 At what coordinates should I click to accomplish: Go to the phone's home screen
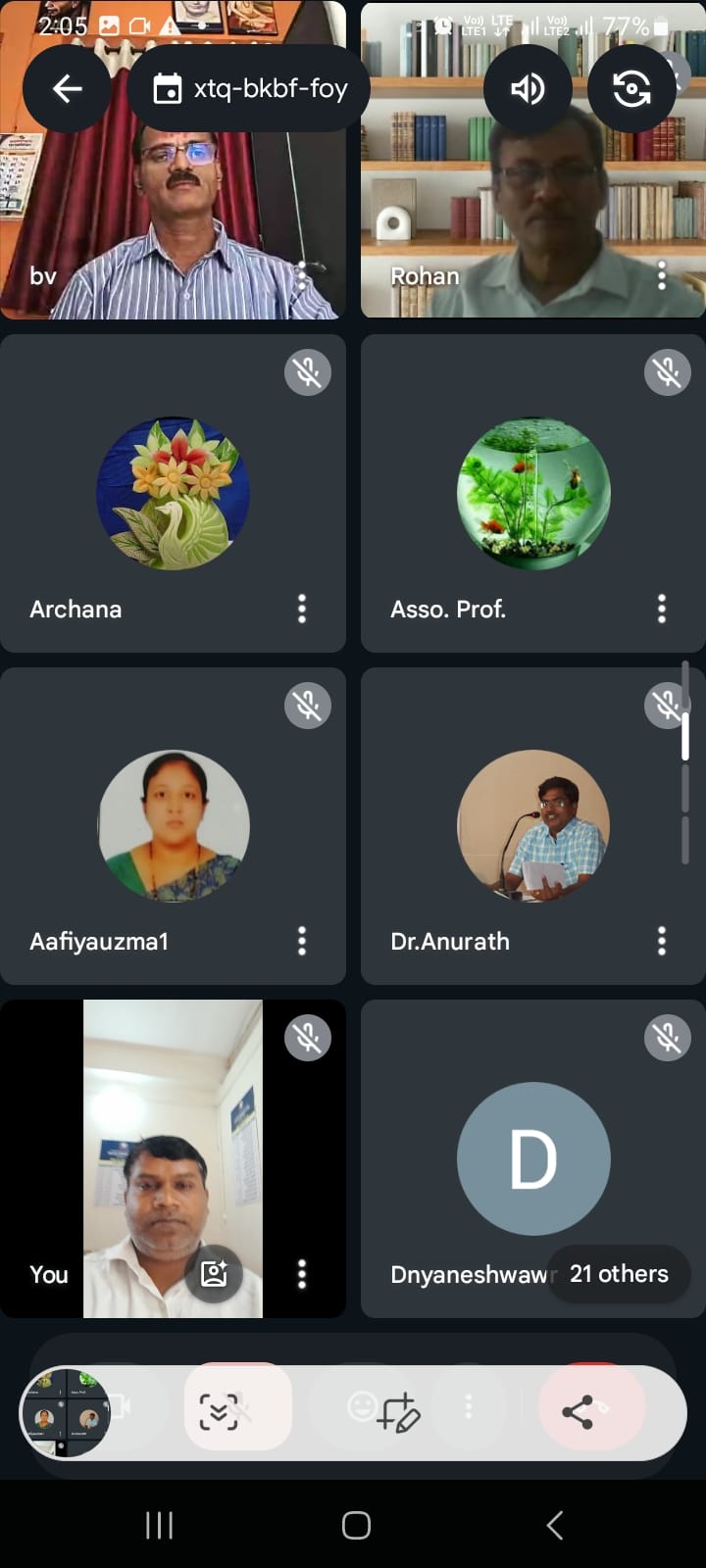pyautogui.click(x=356, y=1525)
